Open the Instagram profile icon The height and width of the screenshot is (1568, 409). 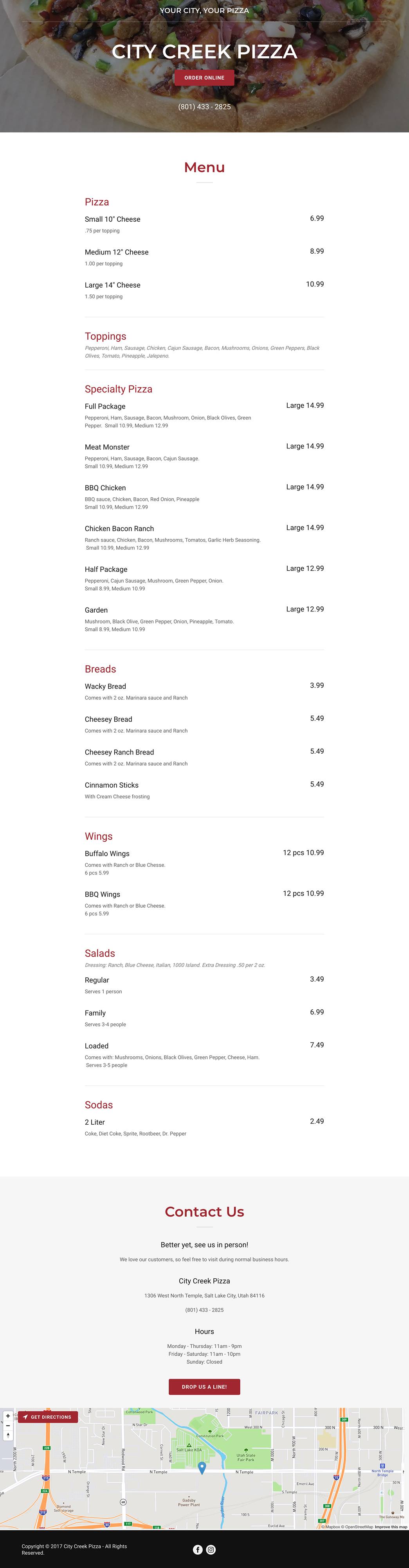pos(211,1549)
